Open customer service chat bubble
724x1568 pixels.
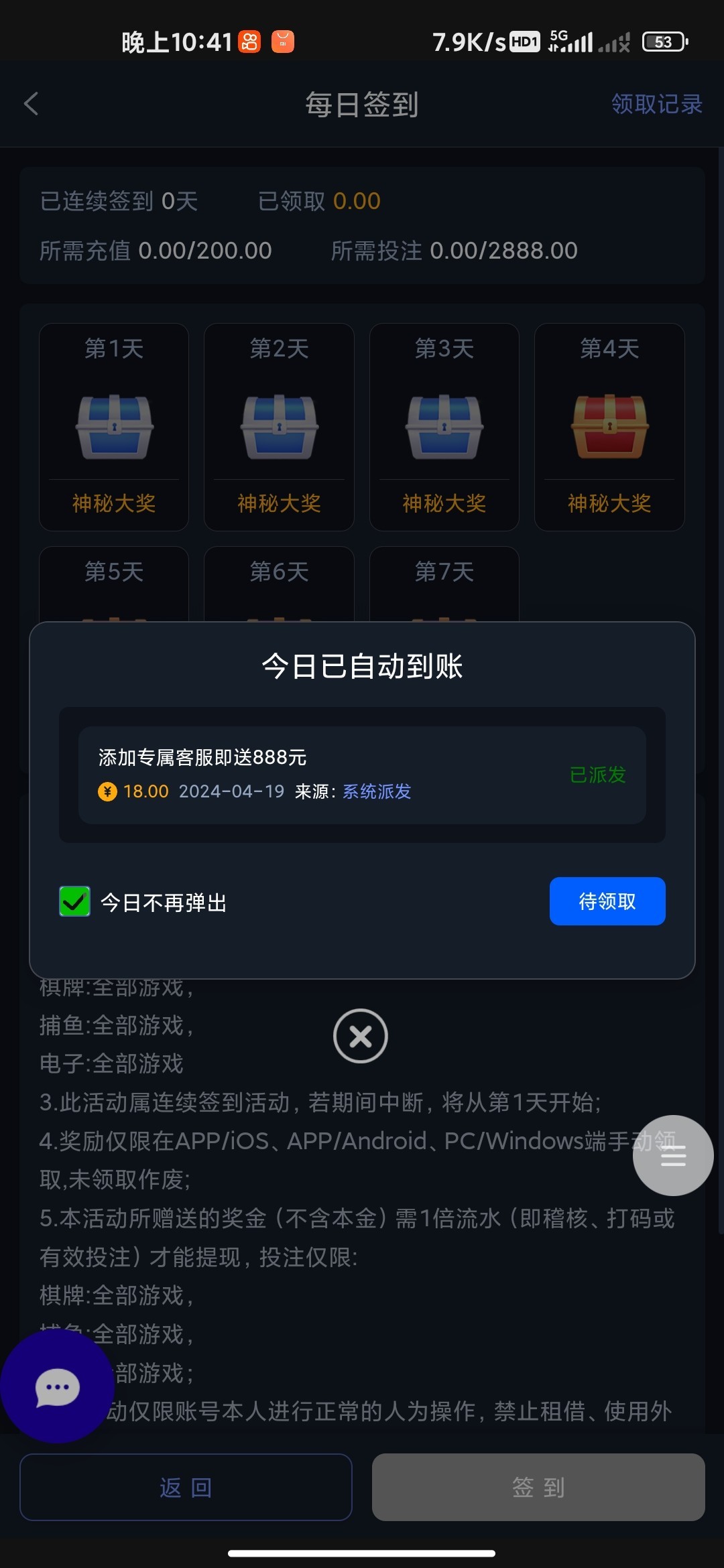[x=57, y=1387]
